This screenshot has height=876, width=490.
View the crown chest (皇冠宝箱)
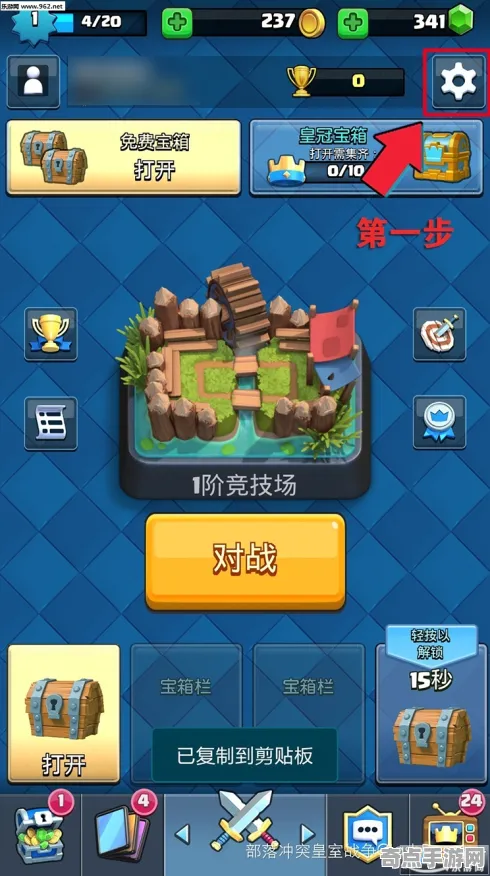coord(366,158)
